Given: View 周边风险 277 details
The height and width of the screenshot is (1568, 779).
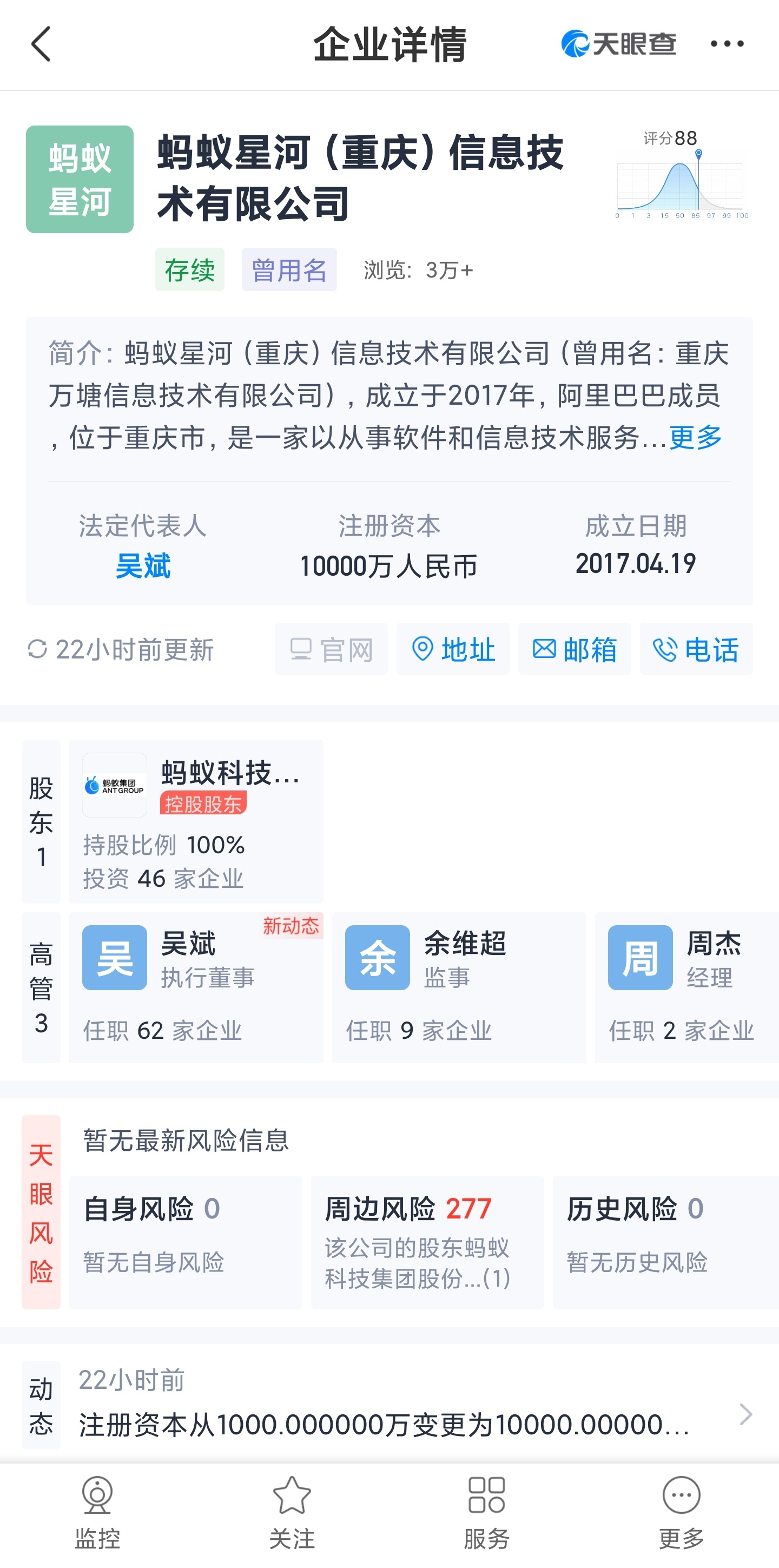Looking at the screenshot, I should pyautogui.click(x=427, y=1243).
